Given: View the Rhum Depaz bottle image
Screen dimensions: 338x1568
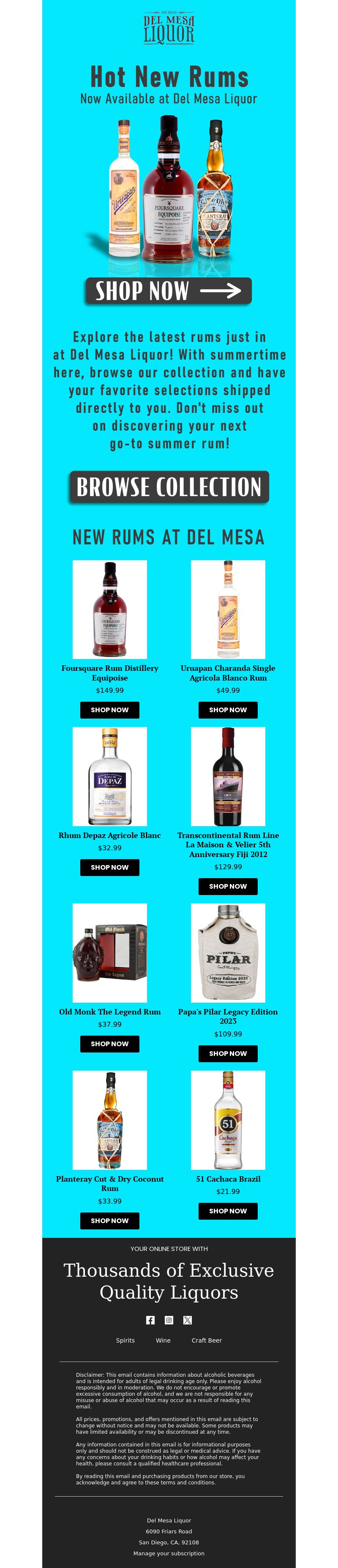Looking at the screenshot, I should pyautogui.click(x=109, y=776).
